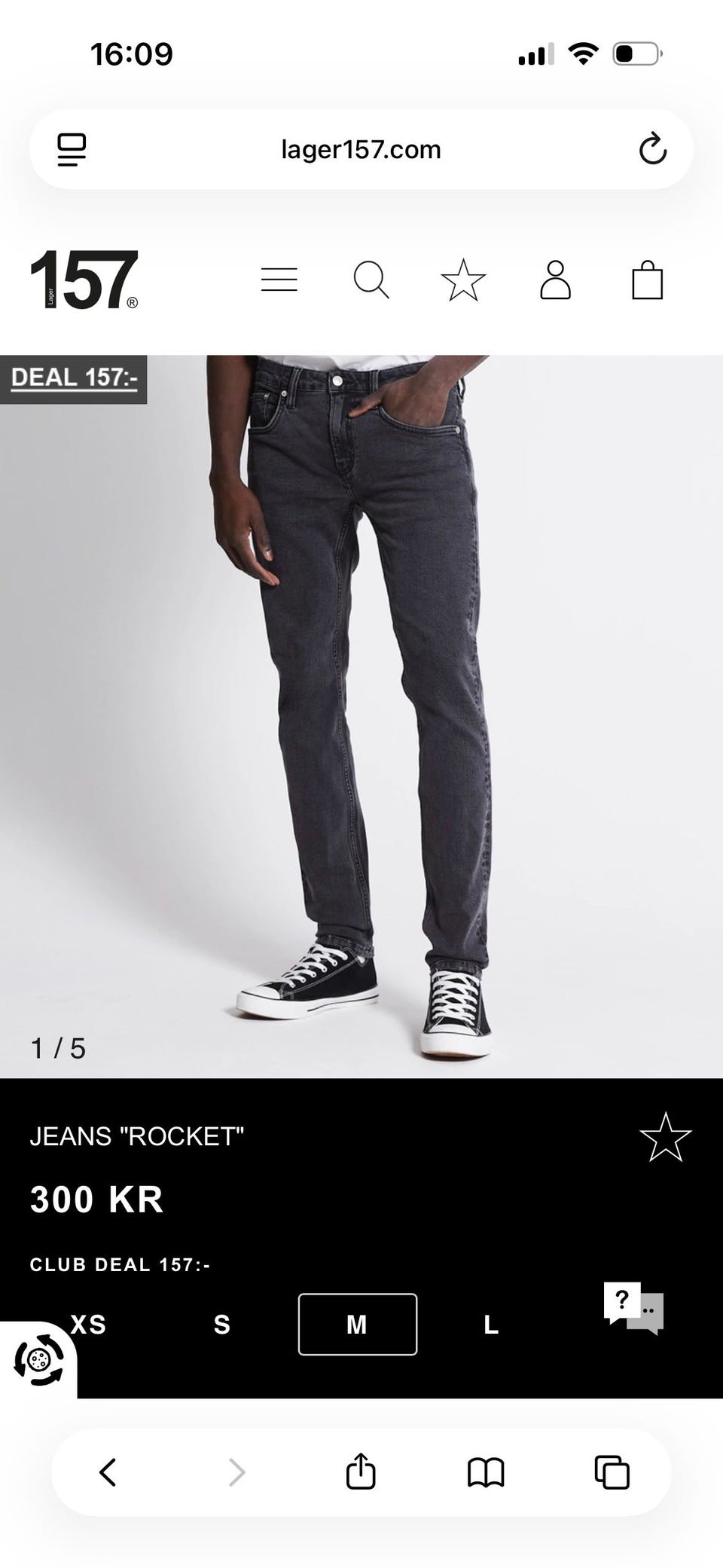Select size S
Screen dimensions: 723x1568
[222, 1324]
